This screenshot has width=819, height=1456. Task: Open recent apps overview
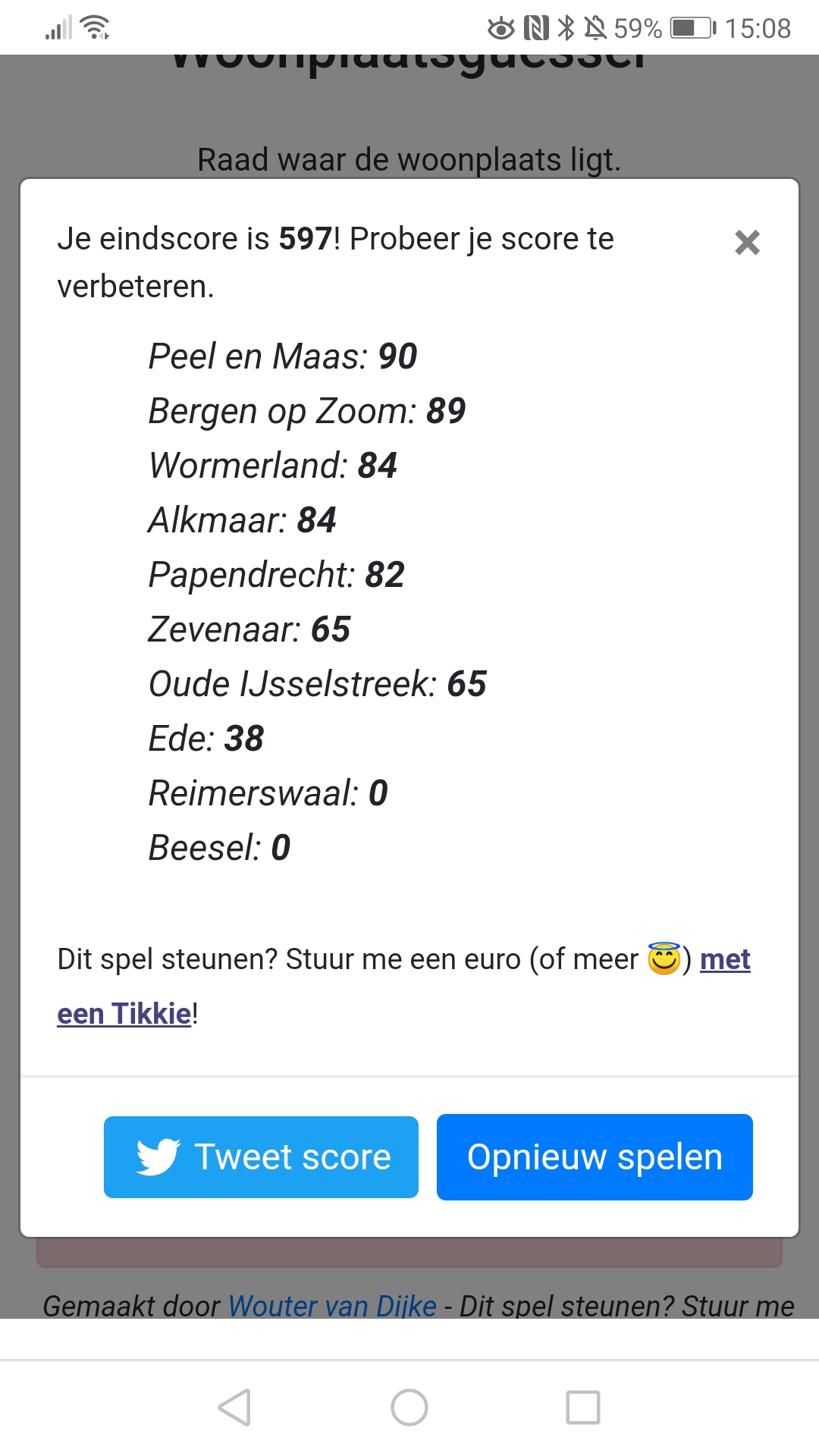click(x=583, y=1407)
